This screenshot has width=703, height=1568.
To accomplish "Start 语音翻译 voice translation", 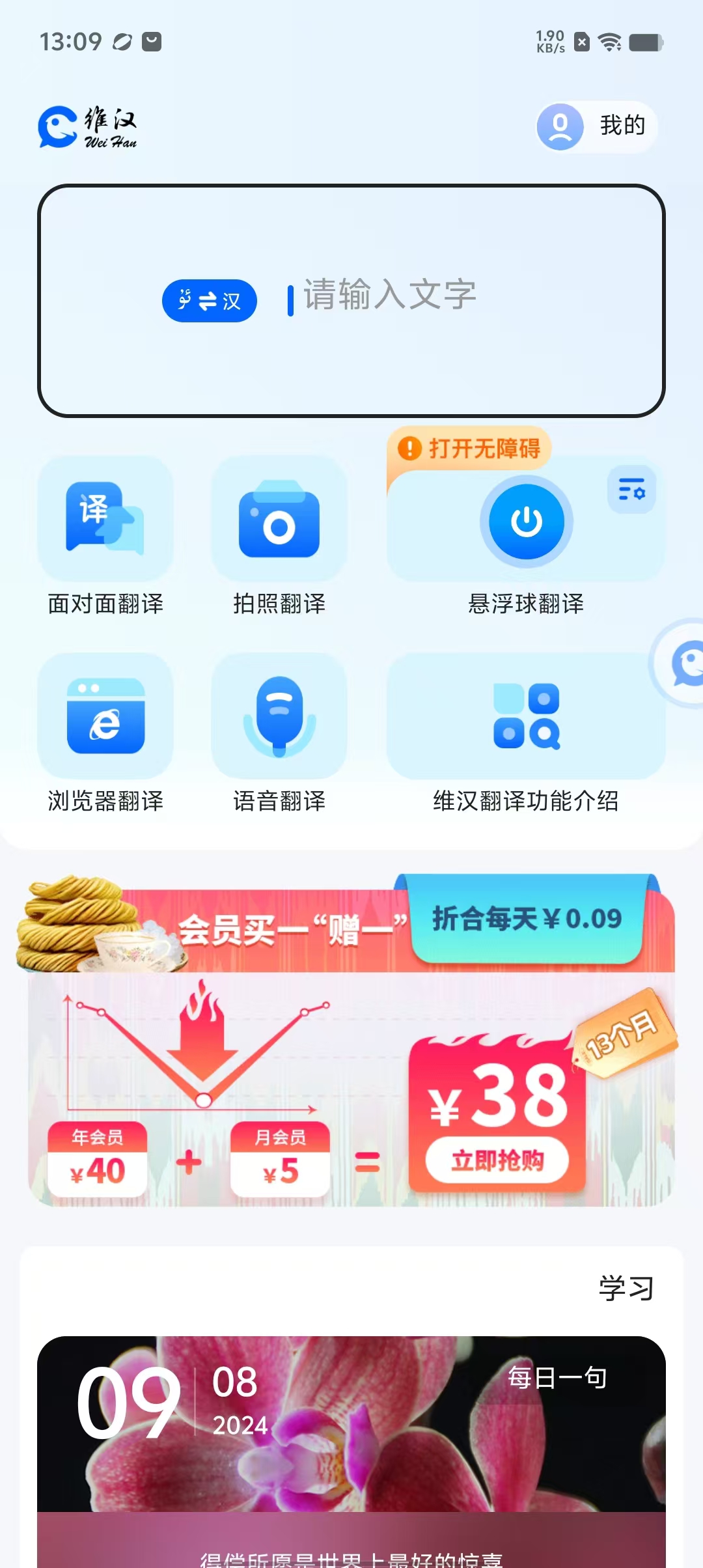I will (x=279, y=716).
